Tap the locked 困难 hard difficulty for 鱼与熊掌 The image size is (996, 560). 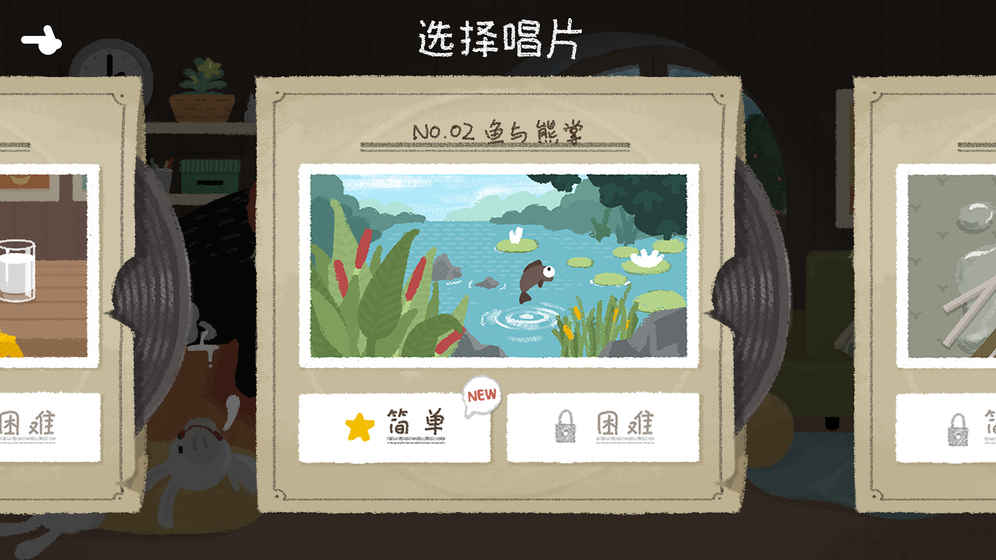pos(602,427)
